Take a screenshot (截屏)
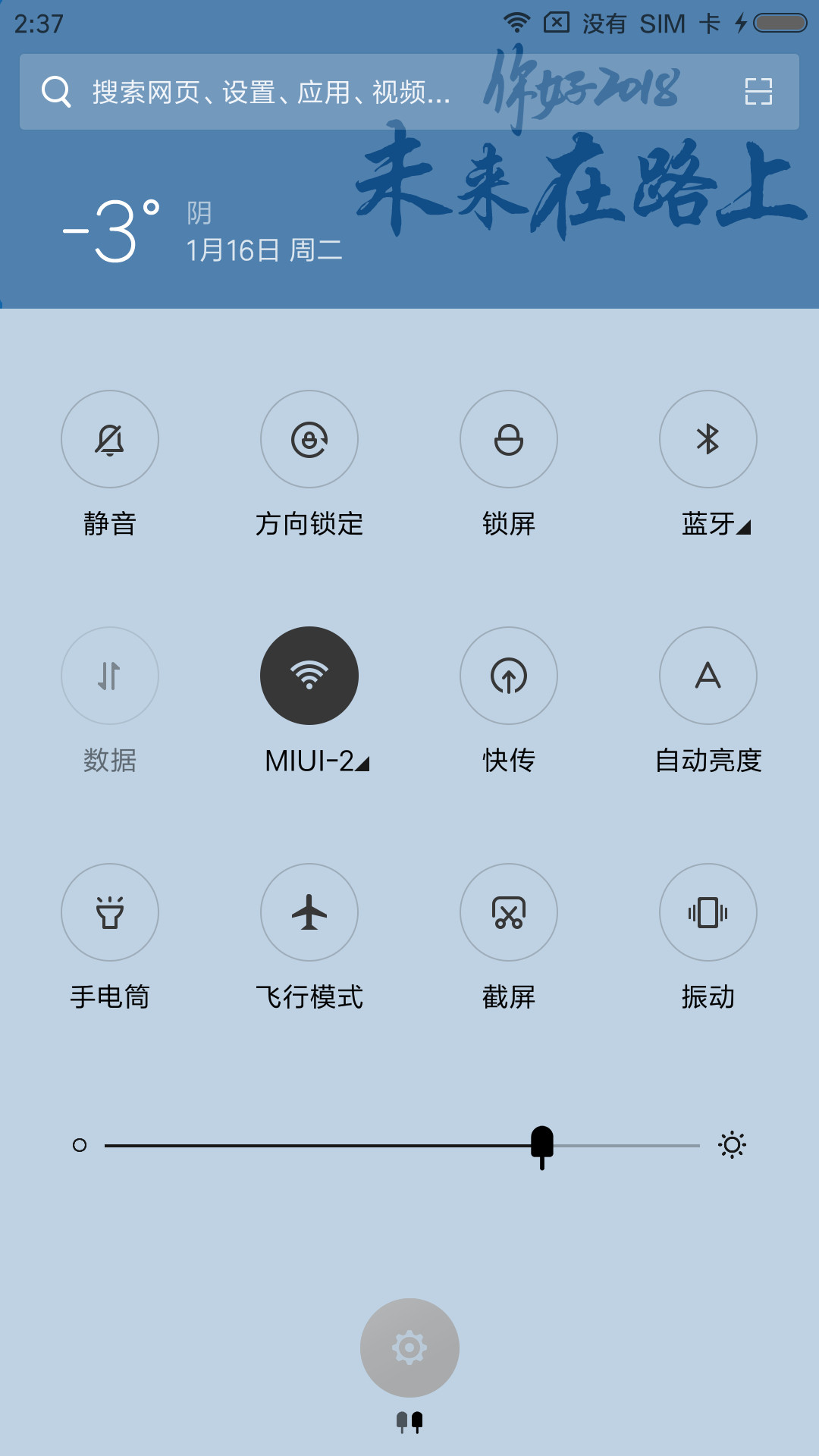This screenshot has height=1456, width=819. click(x=509, y=912)
